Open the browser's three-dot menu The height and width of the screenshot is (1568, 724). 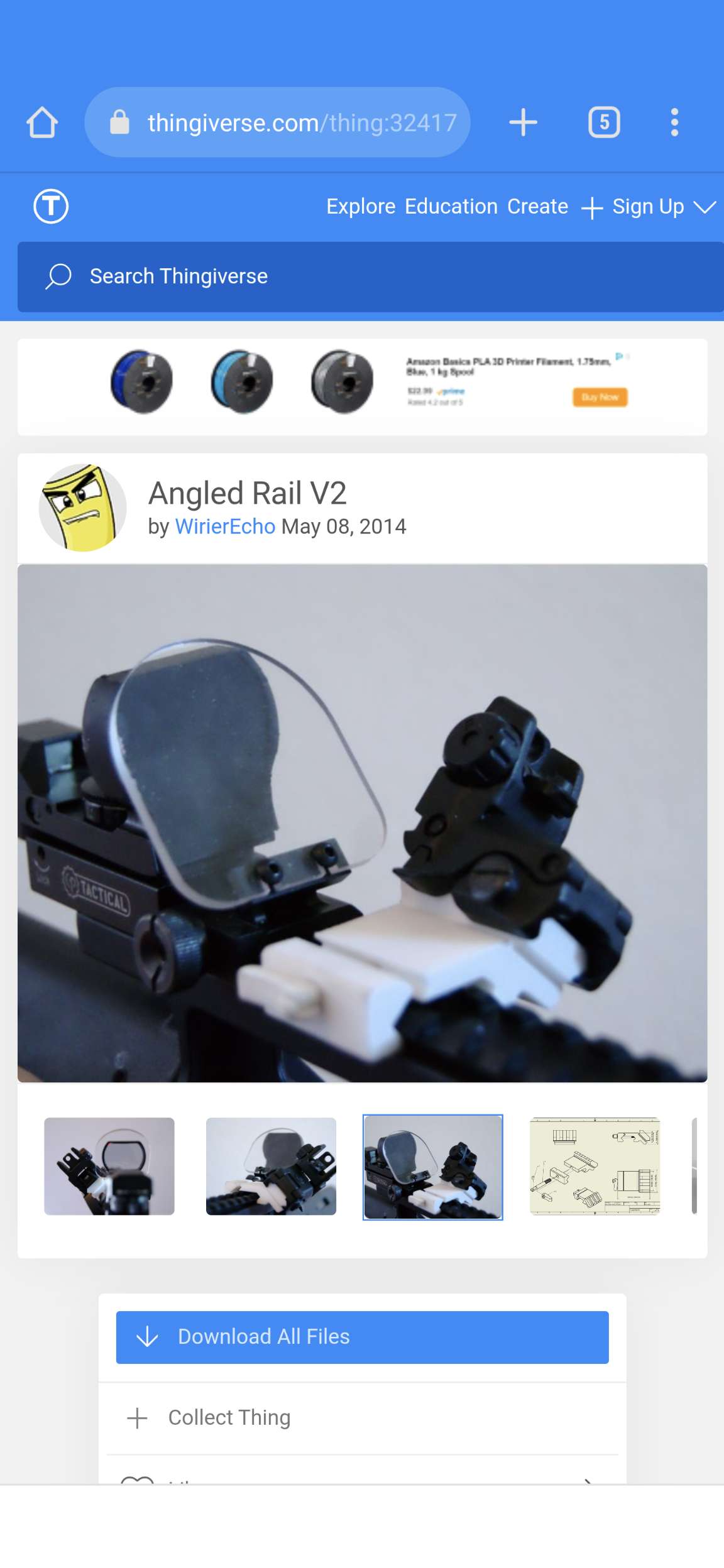point(675,122)
